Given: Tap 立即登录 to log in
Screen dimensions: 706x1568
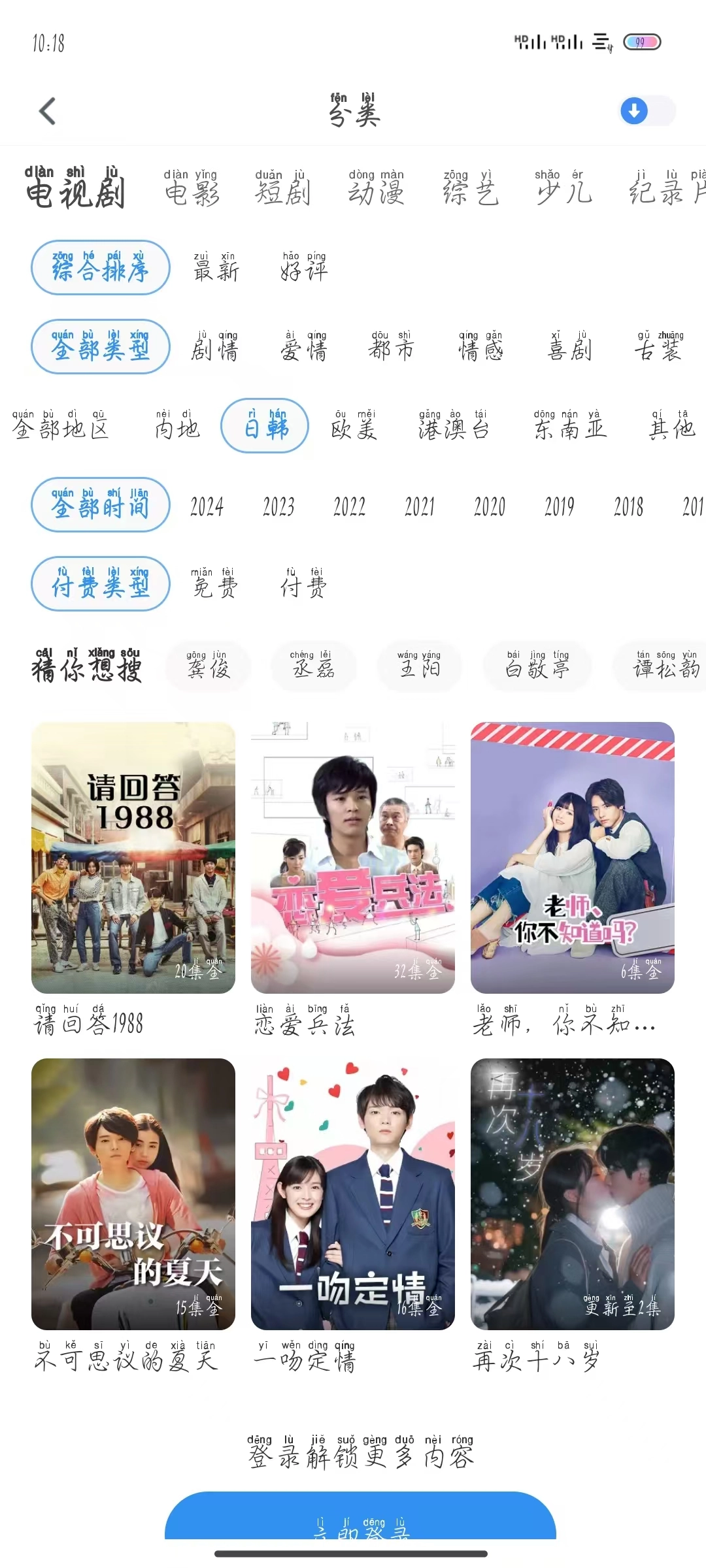Looking at the screenshot, I should tap(360, 1519).
